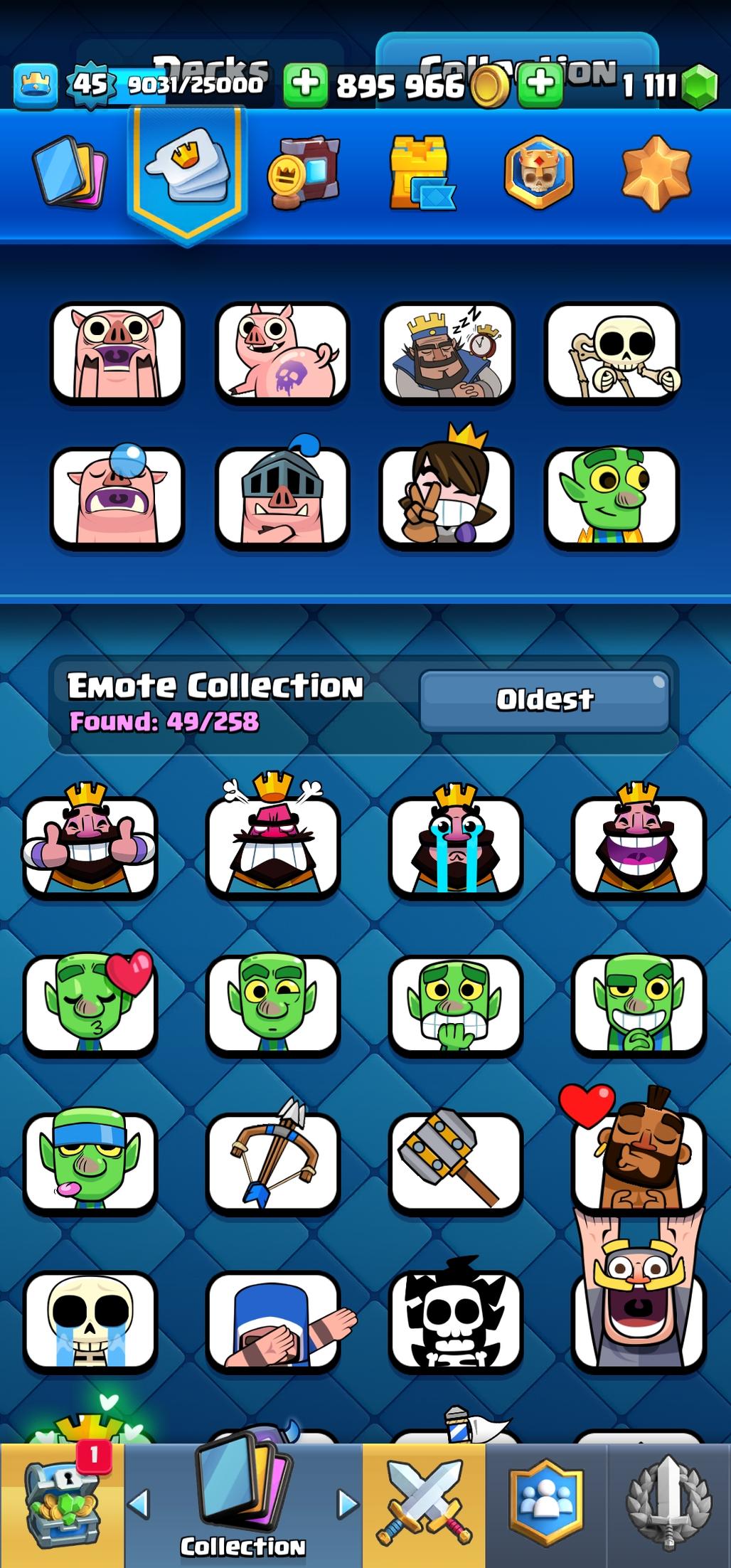Open the cards tab icon
The height and width of the screenshot is (1568, 731).
tap(69, 173)
